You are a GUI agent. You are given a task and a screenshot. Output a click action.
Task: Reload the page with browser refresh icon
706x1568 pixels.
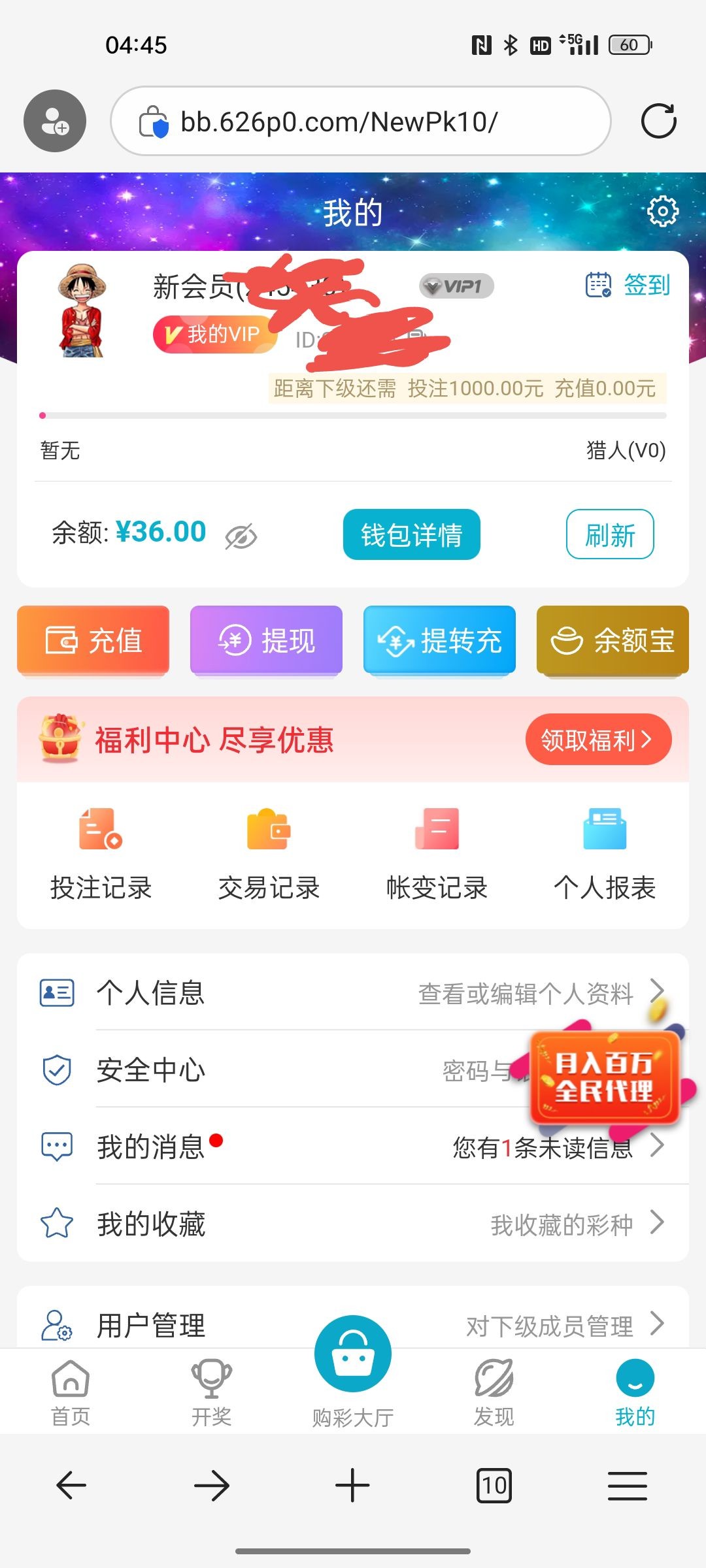[x=658, y=121]
